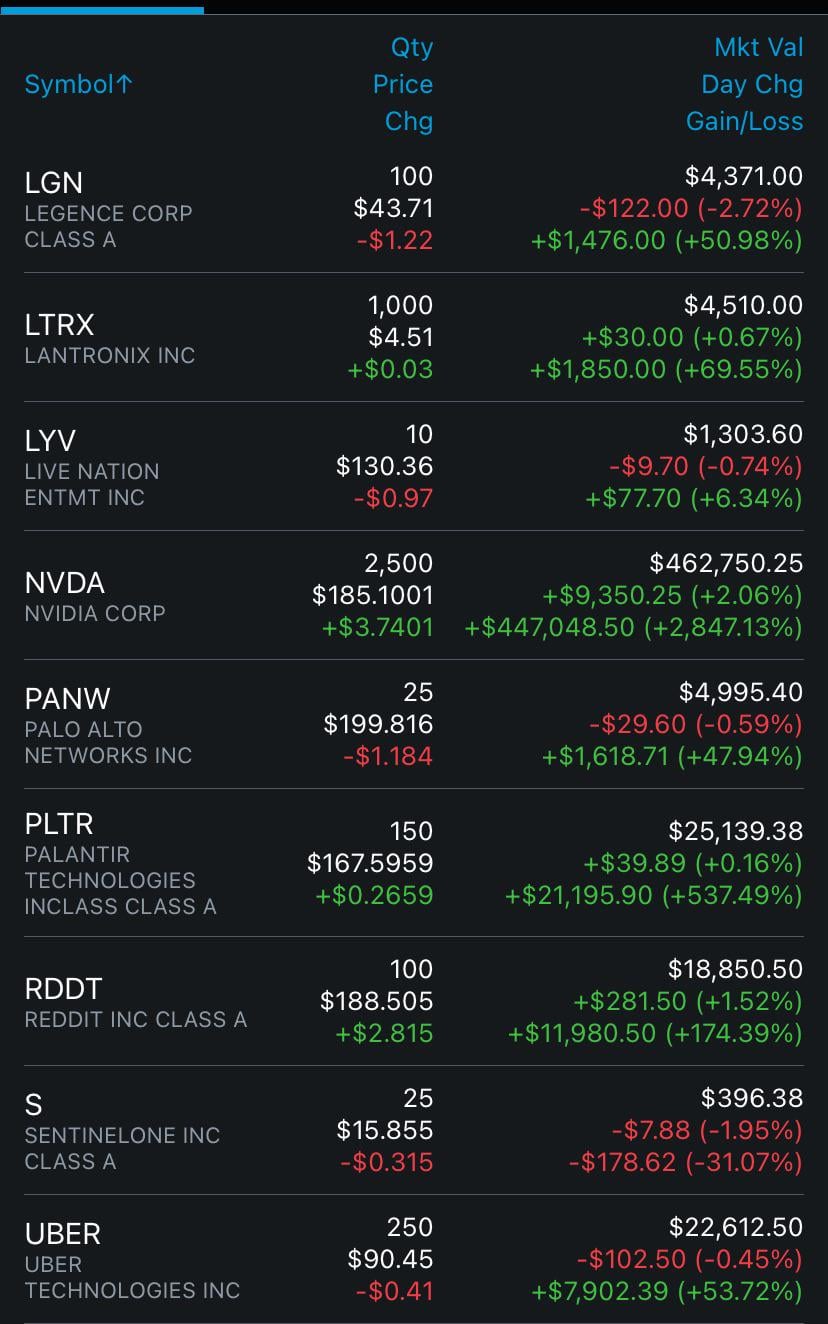Open the SentinelOne position row
The height and width of the screenshot is (1324, 828).
(x=34, y=1105)
